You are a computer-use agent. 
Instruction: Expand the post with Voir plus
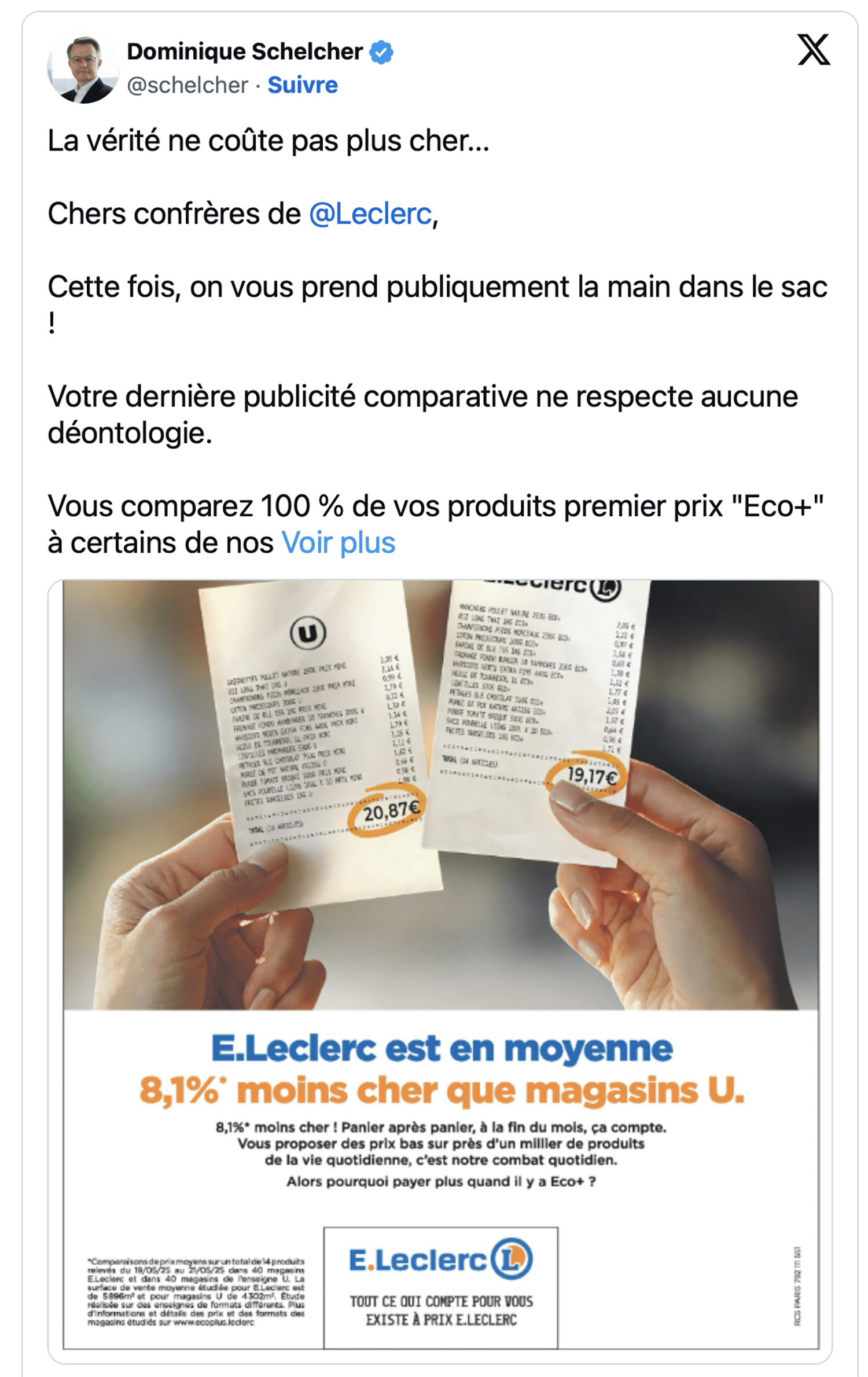[x=339, y=543]
